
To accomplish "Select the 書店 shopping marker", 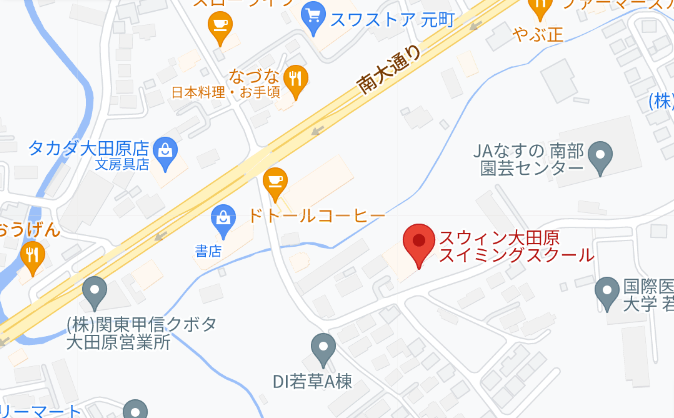I will 224,215.
